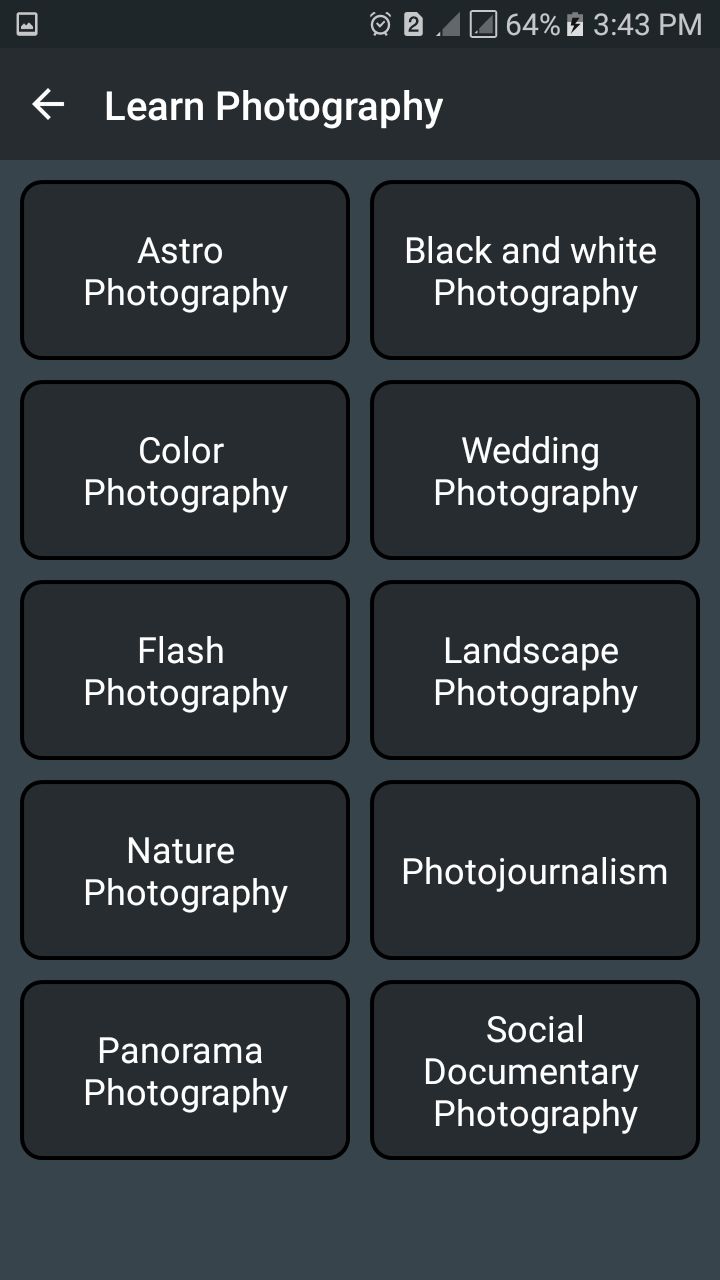Viewport: 720px width, 1280px height.
Task: Open Photojournalism
Action: 535,870
